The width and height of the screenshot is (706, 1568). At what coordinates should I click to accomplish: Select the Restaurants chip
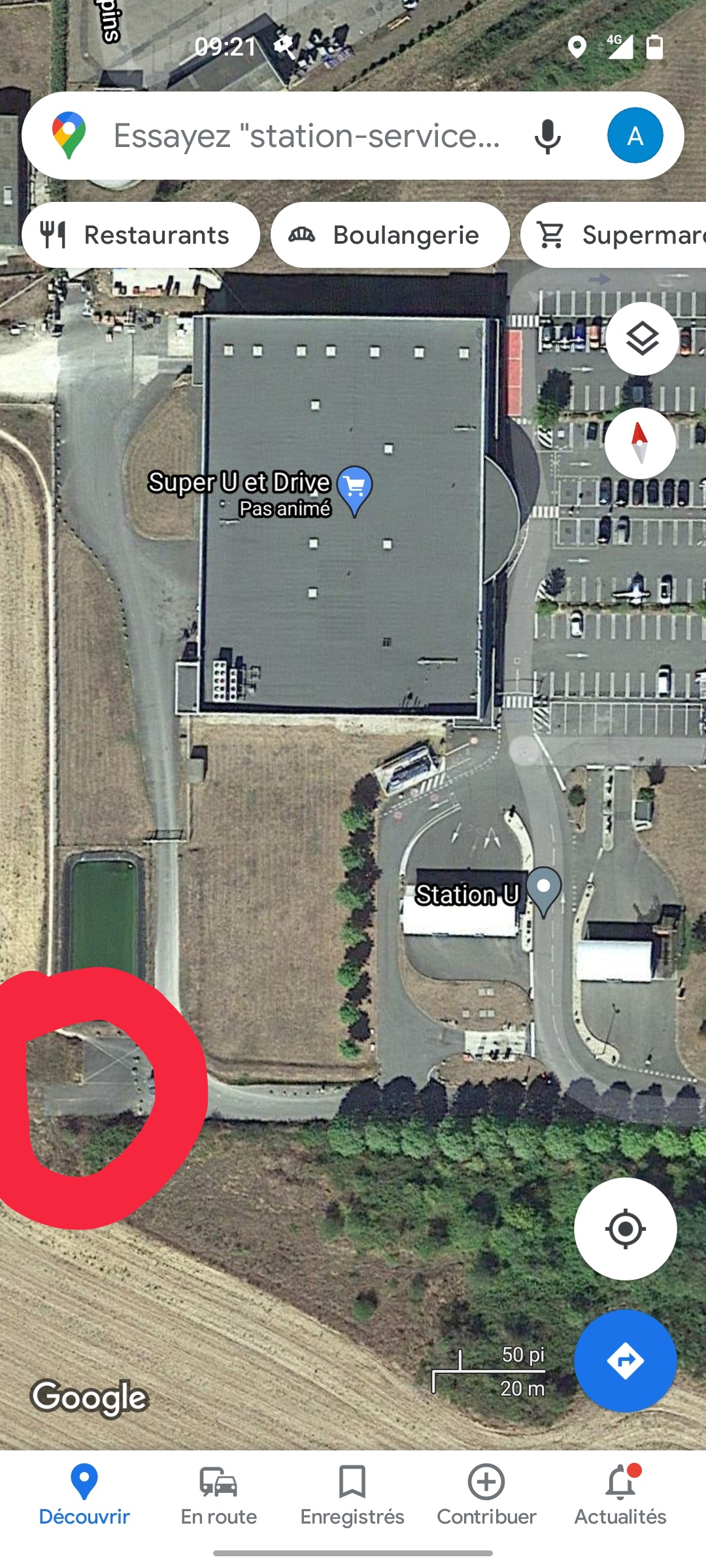pyautogui.click(x=141, y=235)
